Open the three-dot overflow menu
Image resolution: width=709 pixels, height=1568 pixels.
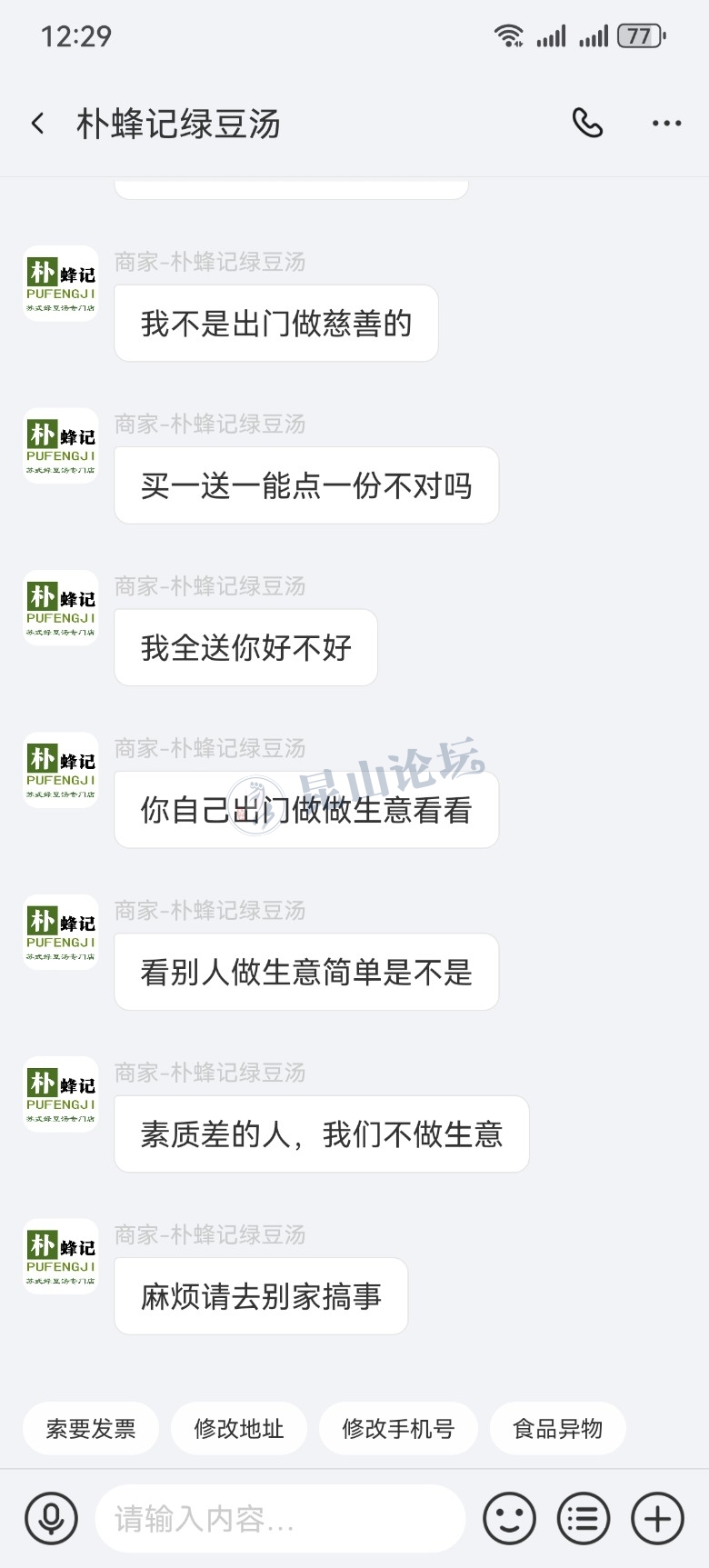[666, 124]
